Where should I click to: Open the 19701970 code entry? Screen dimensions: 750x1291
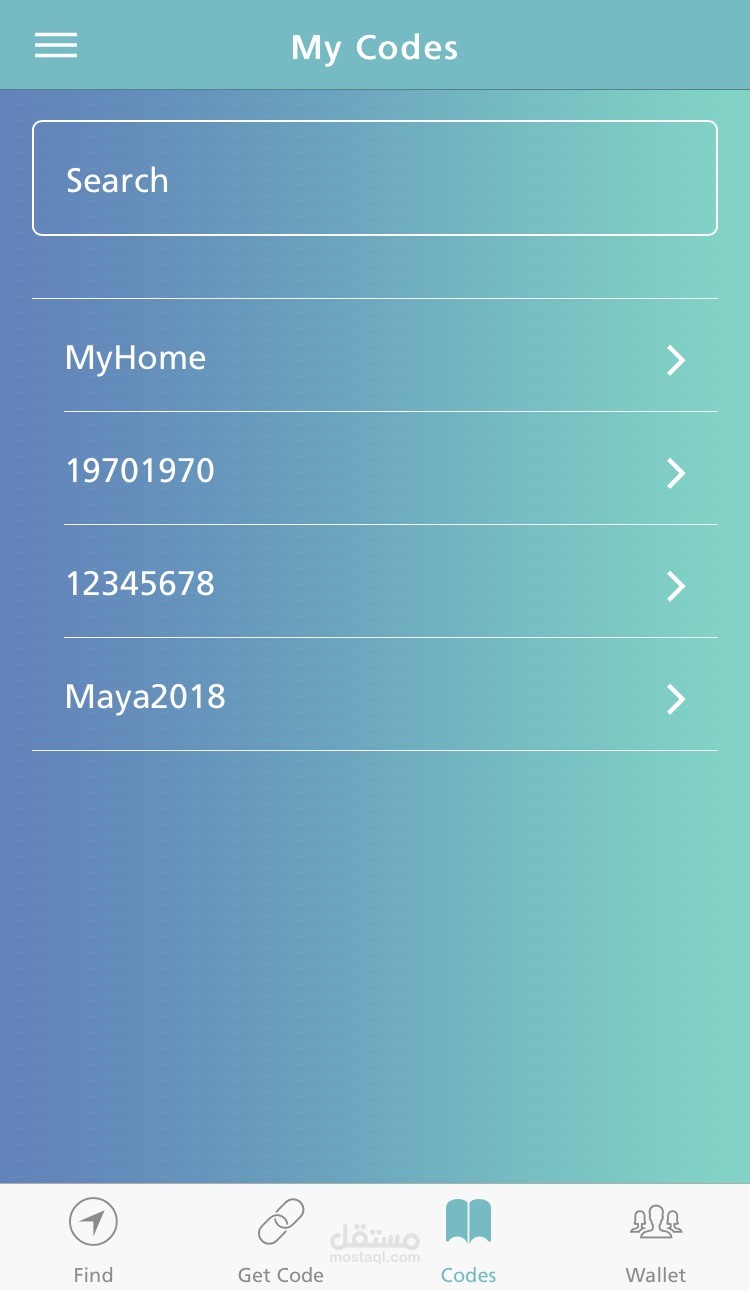tap(375, 470)
